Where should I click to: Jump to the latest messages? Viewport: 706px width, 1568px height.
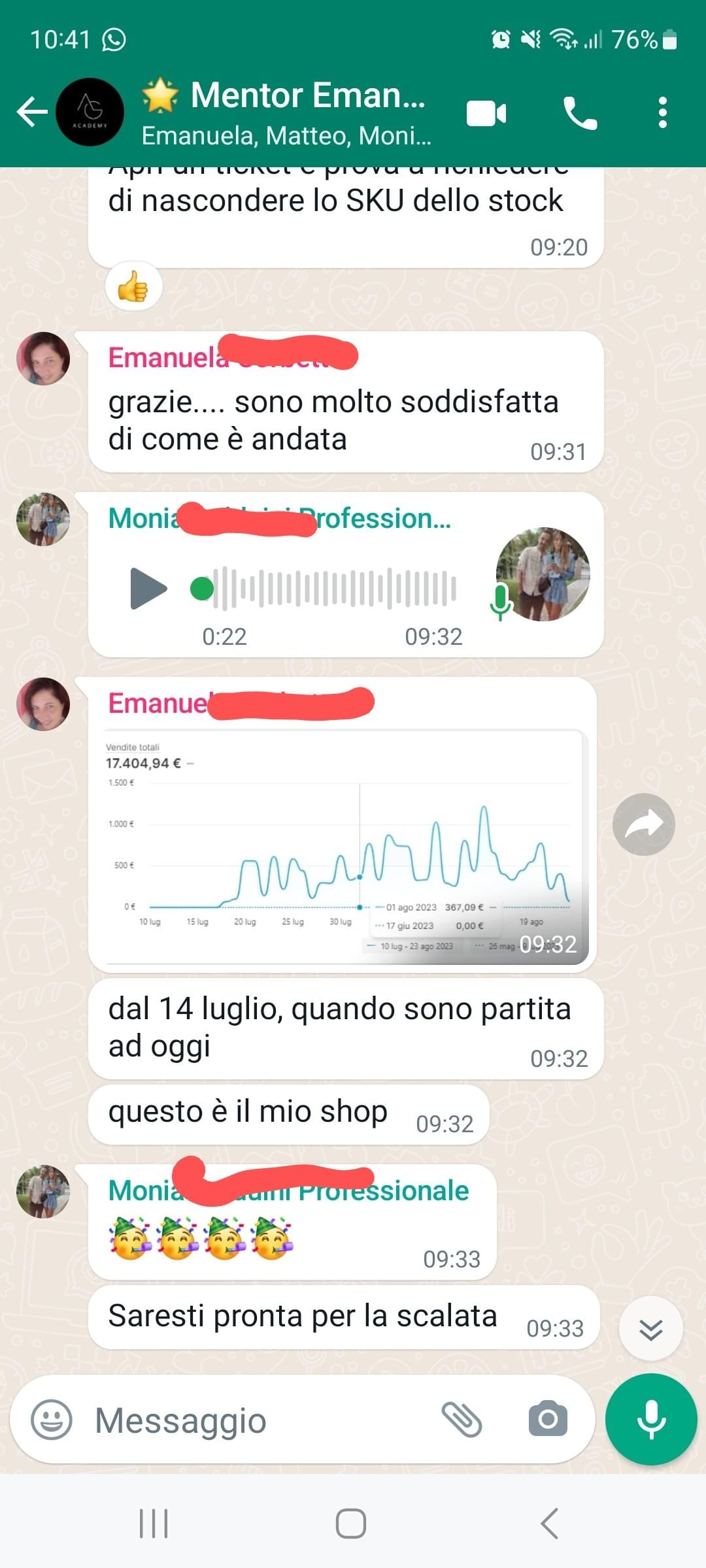pos(651,1329)
